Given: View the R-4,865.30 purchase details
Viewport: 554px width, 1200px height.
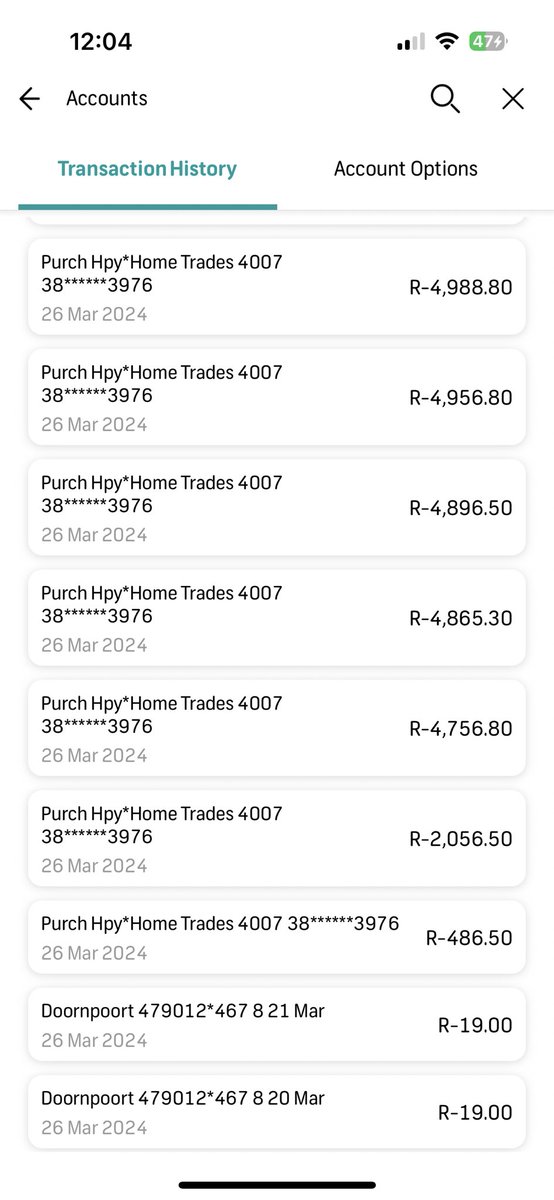Looking at the screenshot, I should (277, 618).
